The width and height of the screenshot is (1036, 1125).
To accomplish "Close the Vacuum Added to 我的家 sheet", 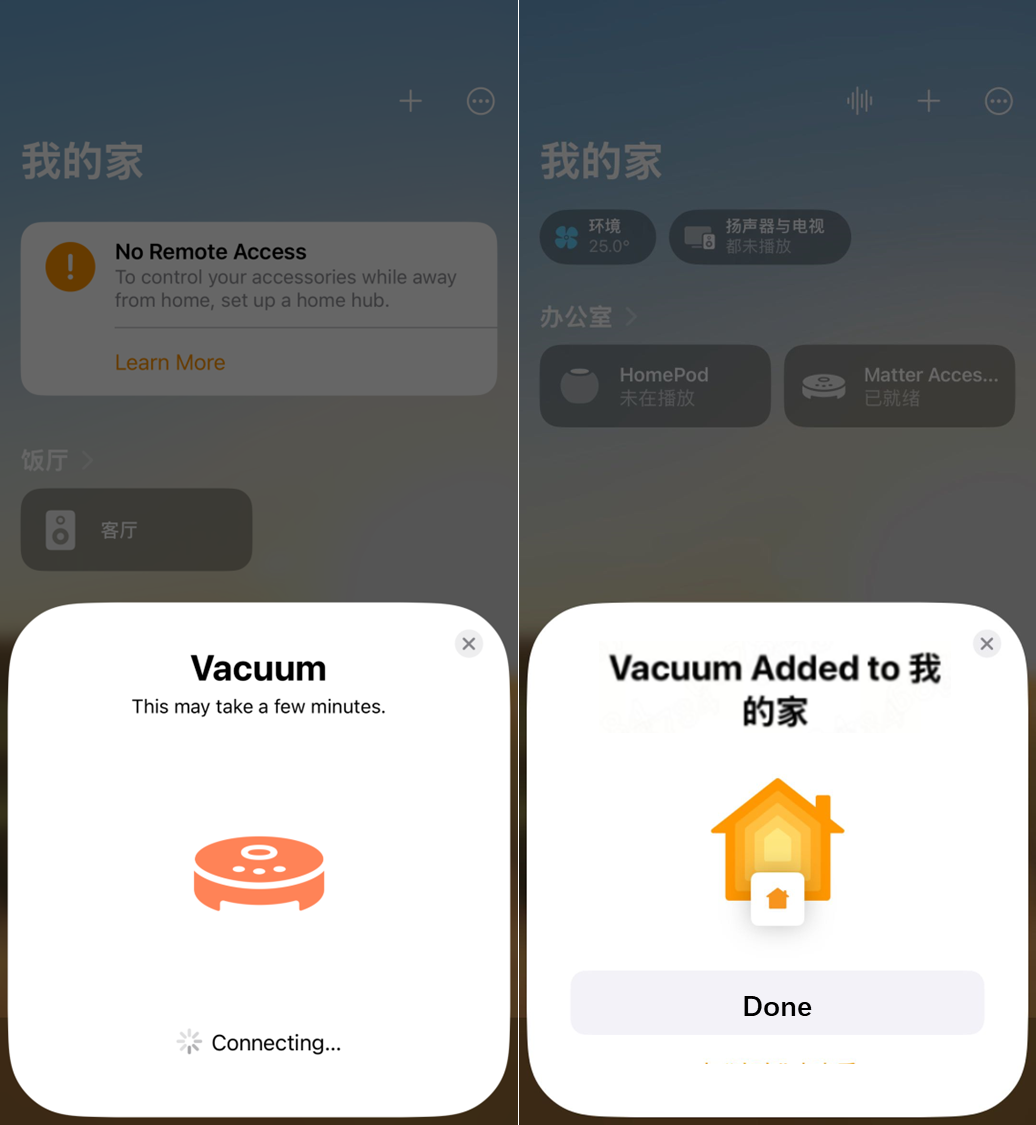I will click(986, 644).
